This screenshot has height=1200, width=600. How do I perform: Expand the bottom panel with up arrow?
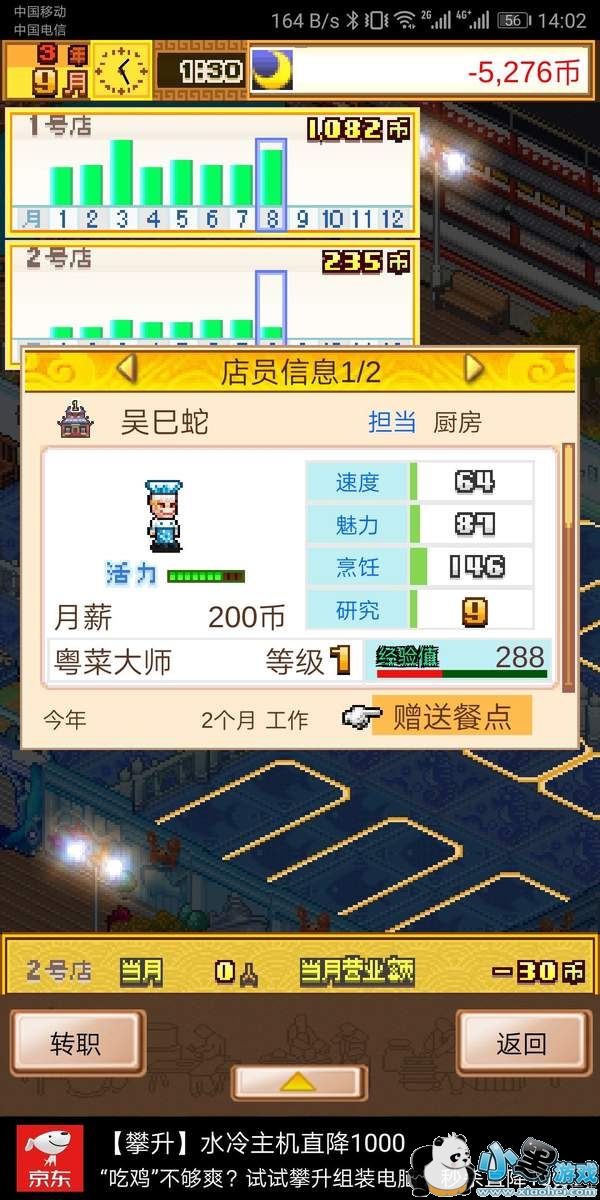point(299,1082)
